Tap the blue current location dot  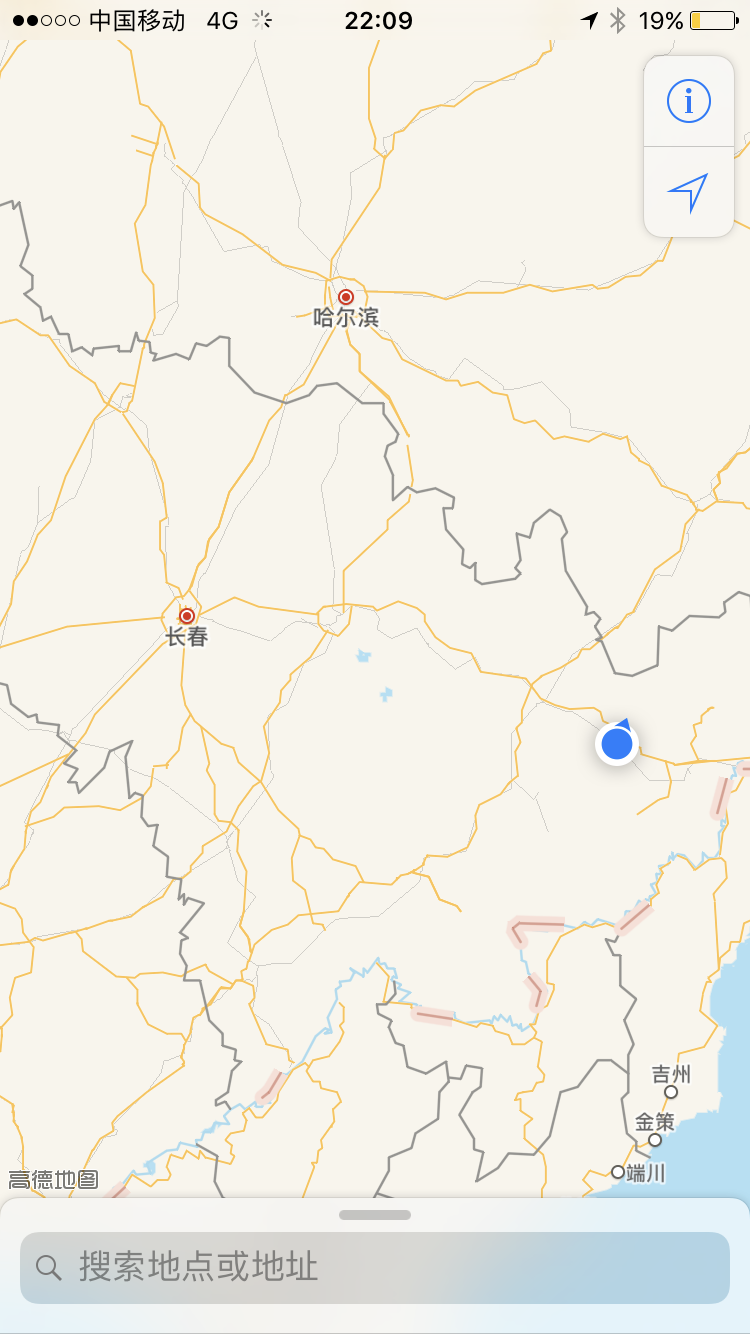click(617, 744)
